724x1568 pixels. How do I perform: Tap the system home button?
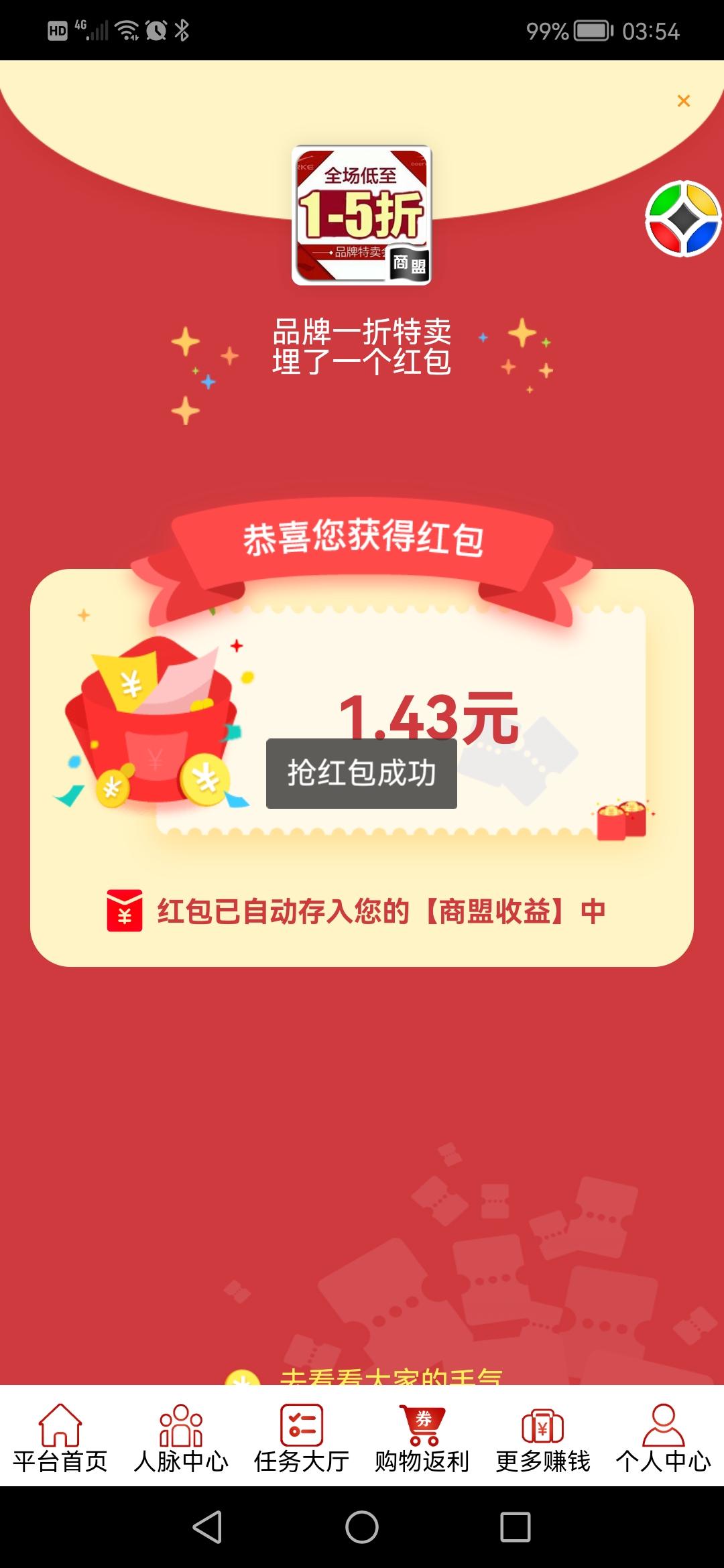pyautogui.click(x=362, y=1527)
